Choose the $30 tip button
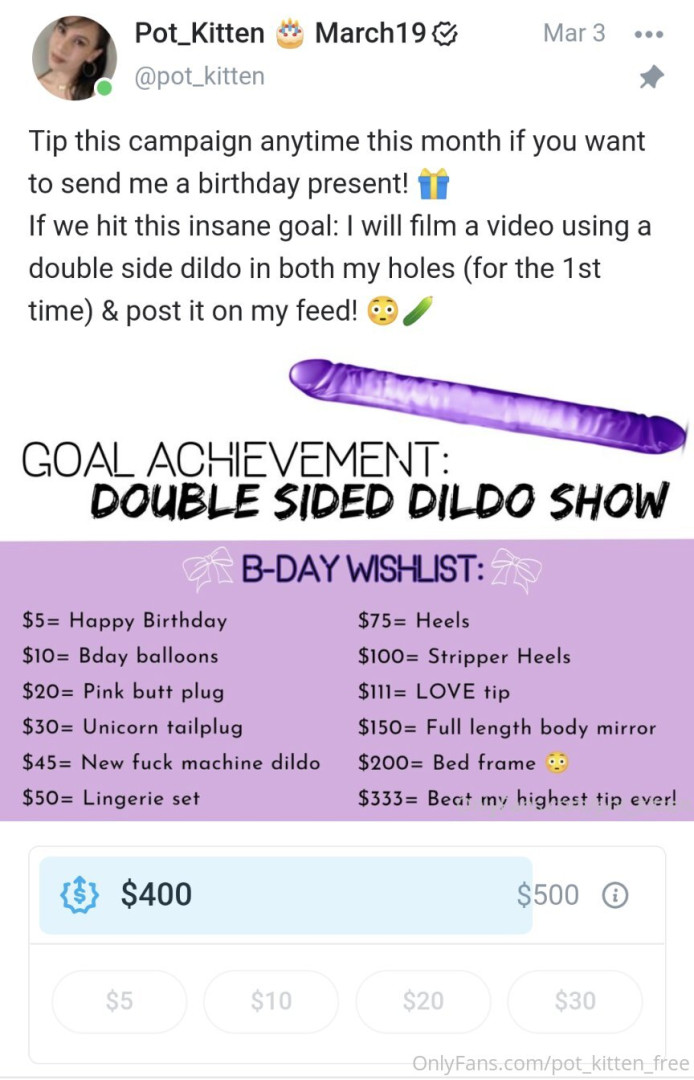Viewport: 694px width, 1080px height. [575, 1001]
